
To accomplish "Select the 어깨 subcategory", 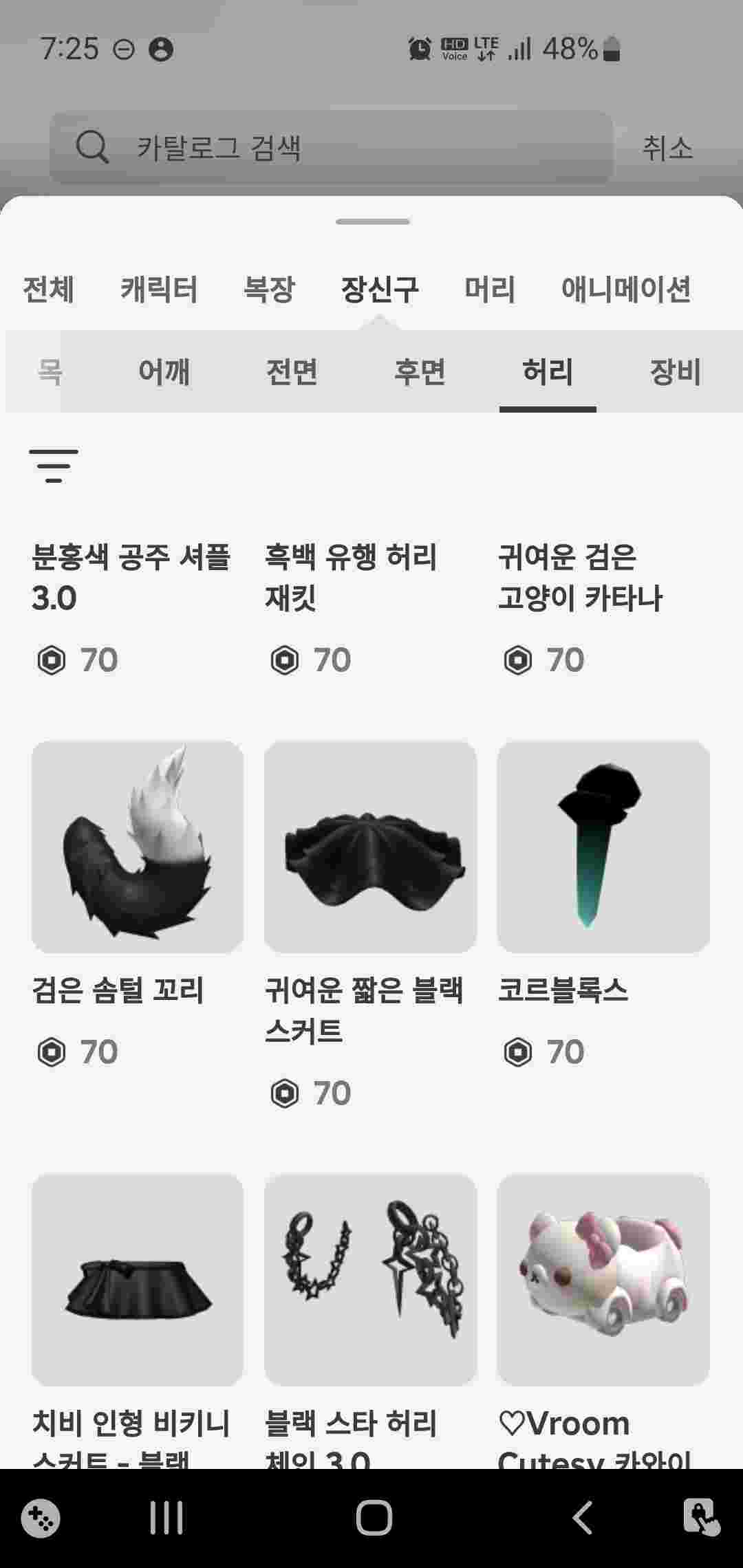I will pyautogui.click(x=164, y=371).
